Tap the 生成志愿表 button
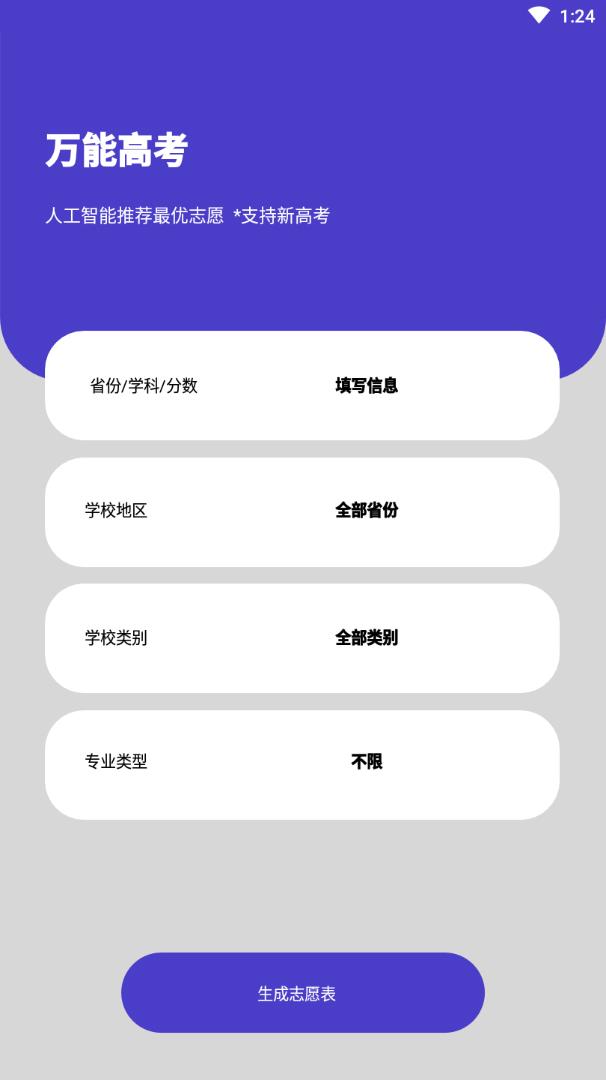This screenshot has height=1080, width=606. tap(302, 993)
